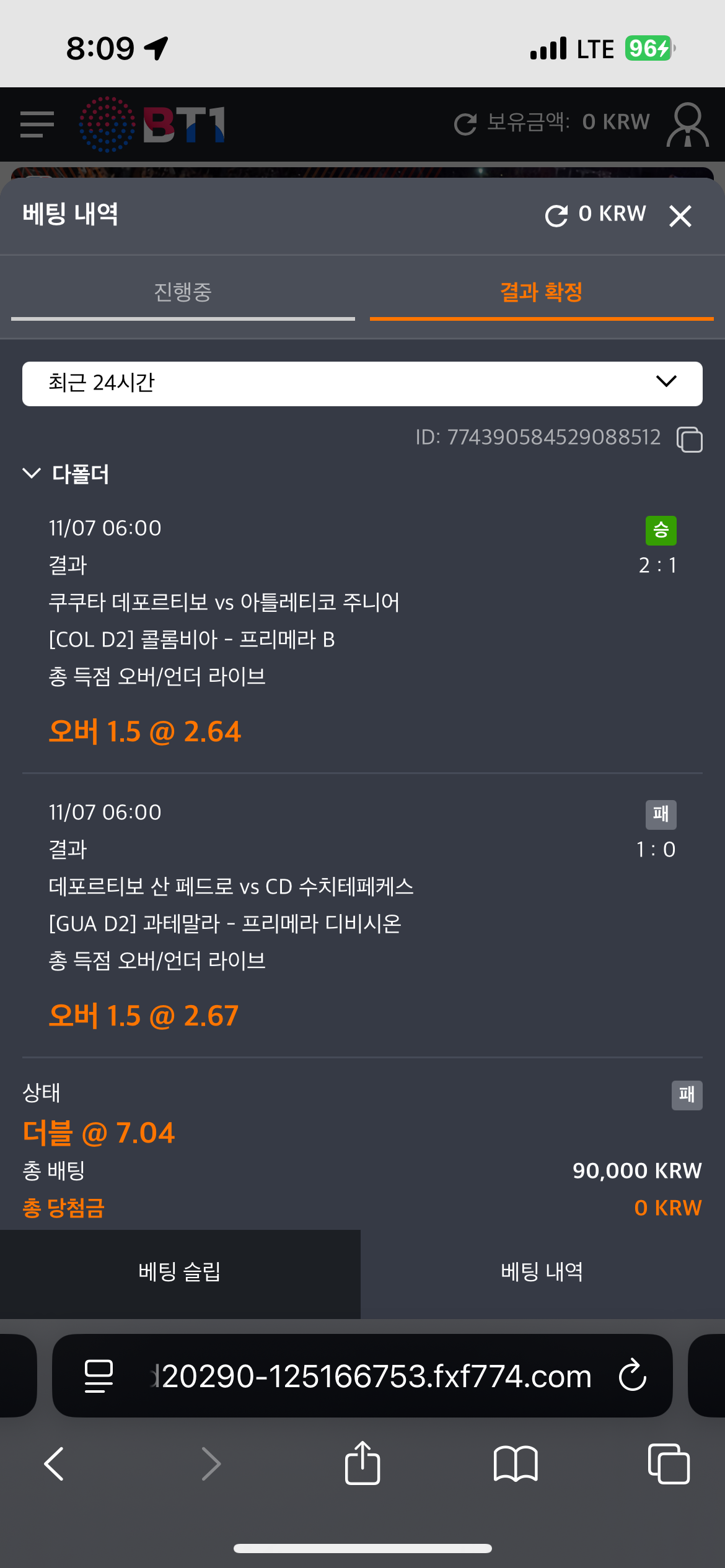Switch to the bottom 베팅 내역 tab
This screenshot has height=1568, width=725.
point(542,1273)
